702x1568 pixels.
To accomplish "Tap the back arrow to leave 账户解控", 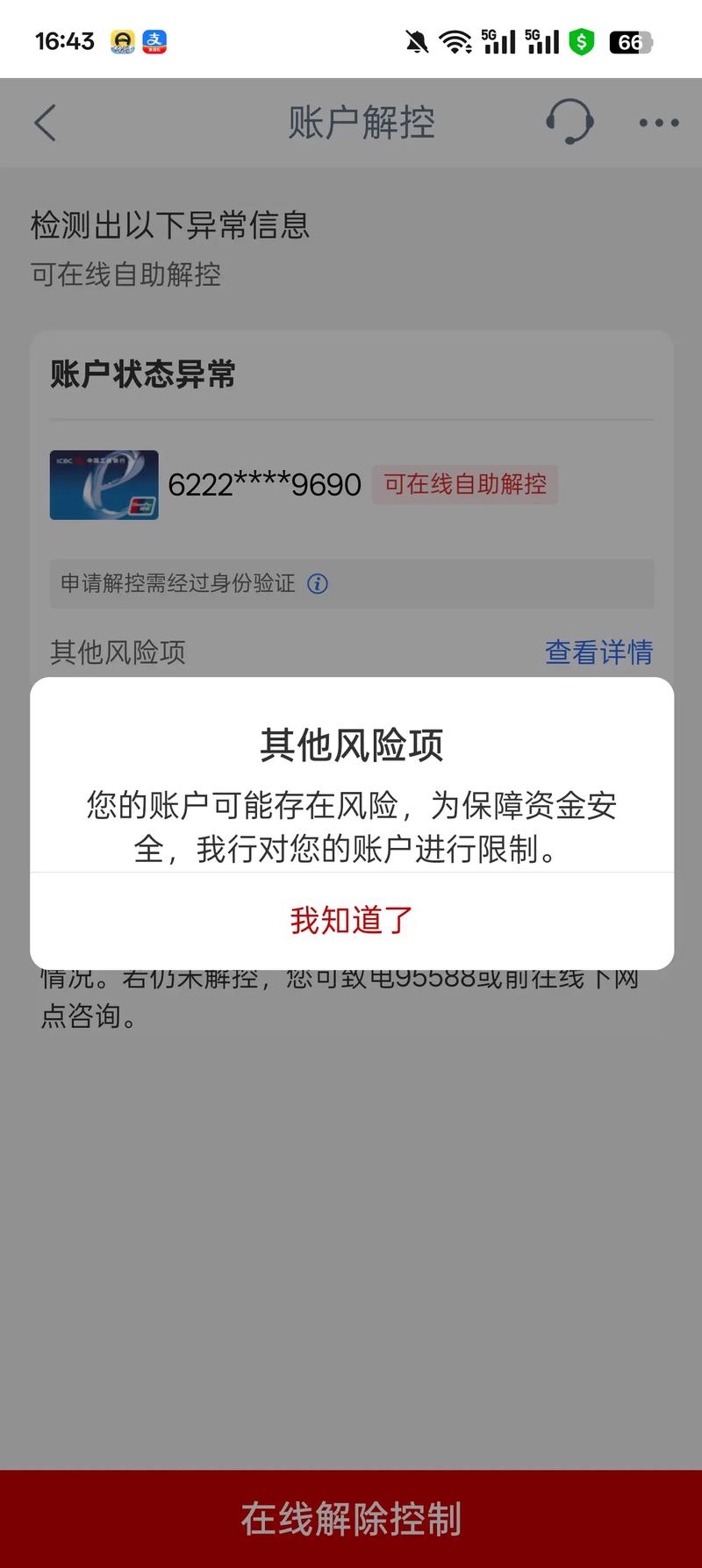I will pyautogui.click(x=45, y=123).
